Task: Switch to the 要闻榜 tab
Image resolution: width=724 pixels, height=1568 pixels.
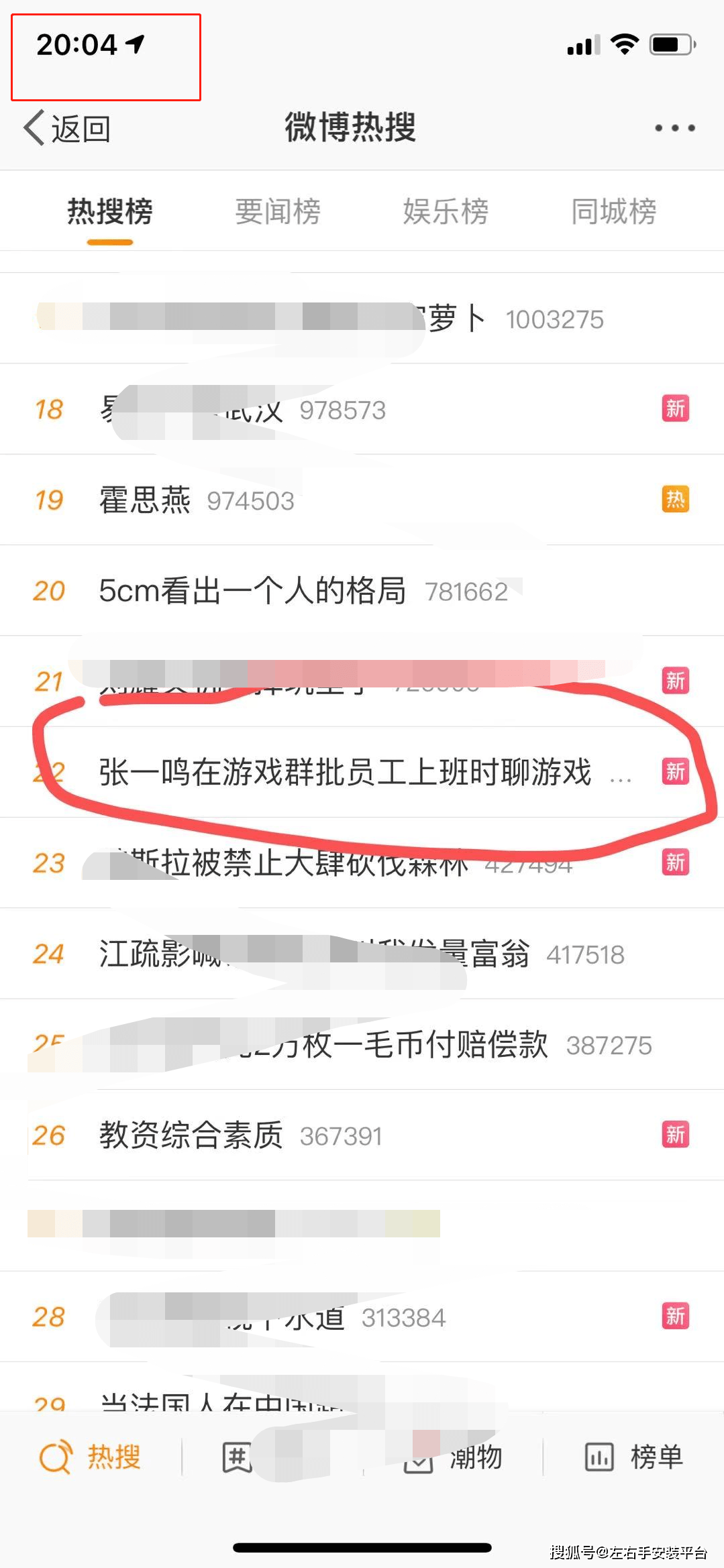Action: coord(278,212)
